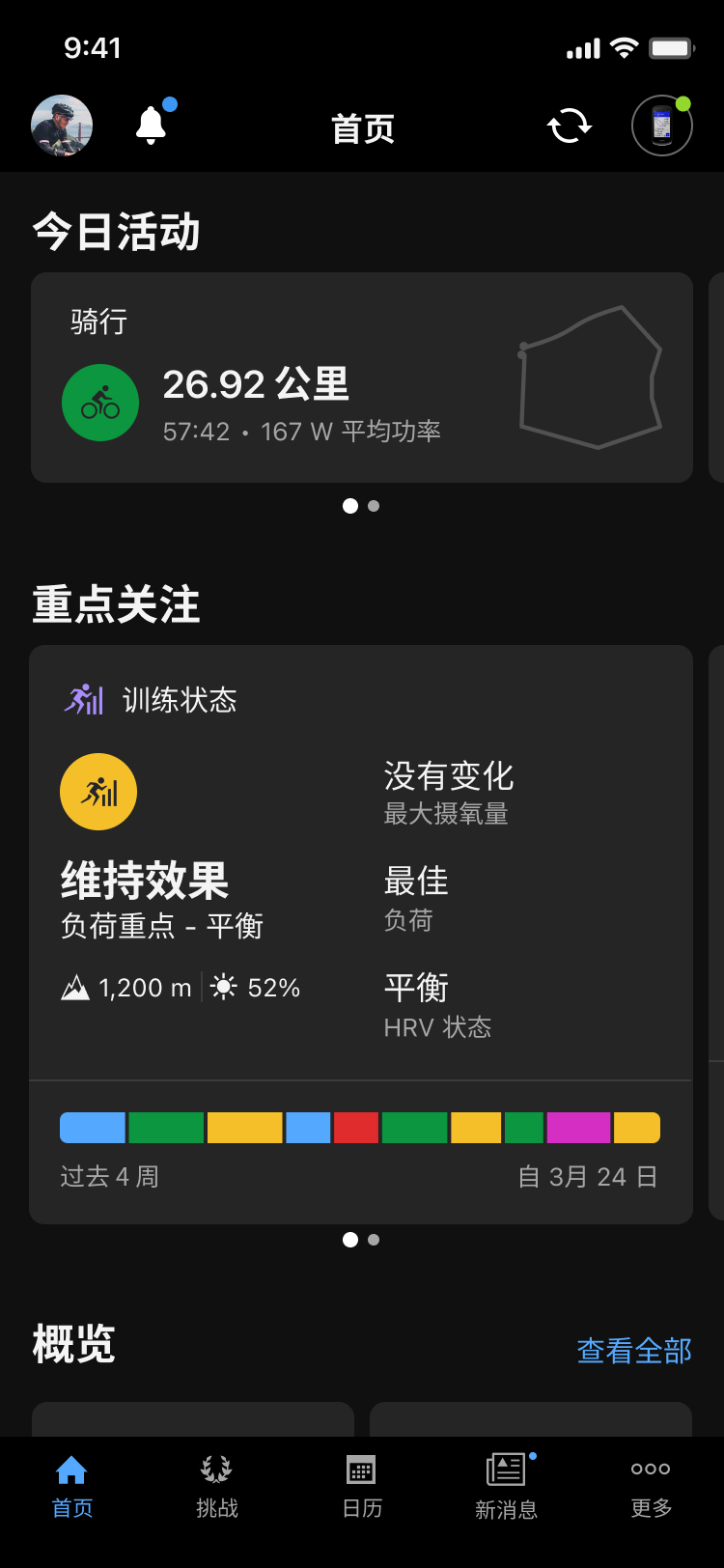Image resolution: width=724 pixels, height=1568 pixels.
Task: Open the 更多 tab
Action: tap(651, 1487)
